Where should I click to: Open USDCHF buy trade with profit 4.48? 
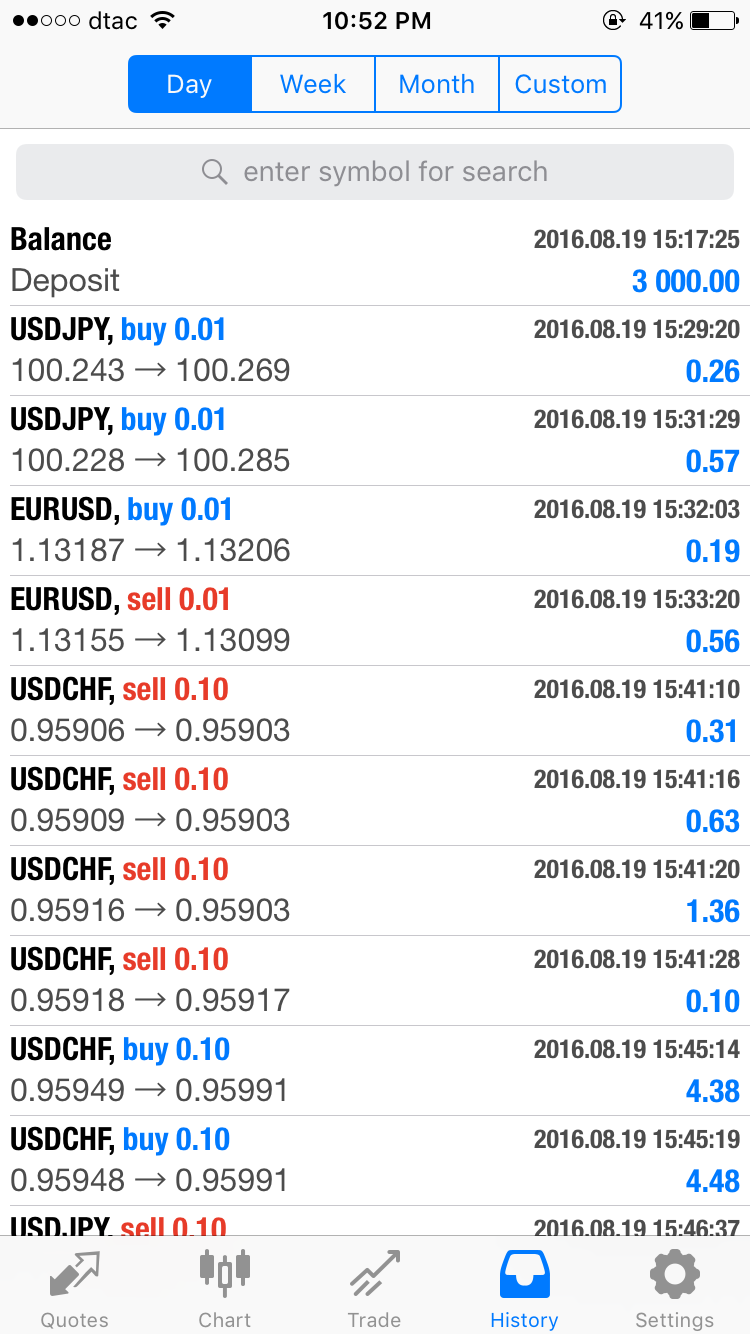(375, 1161)
